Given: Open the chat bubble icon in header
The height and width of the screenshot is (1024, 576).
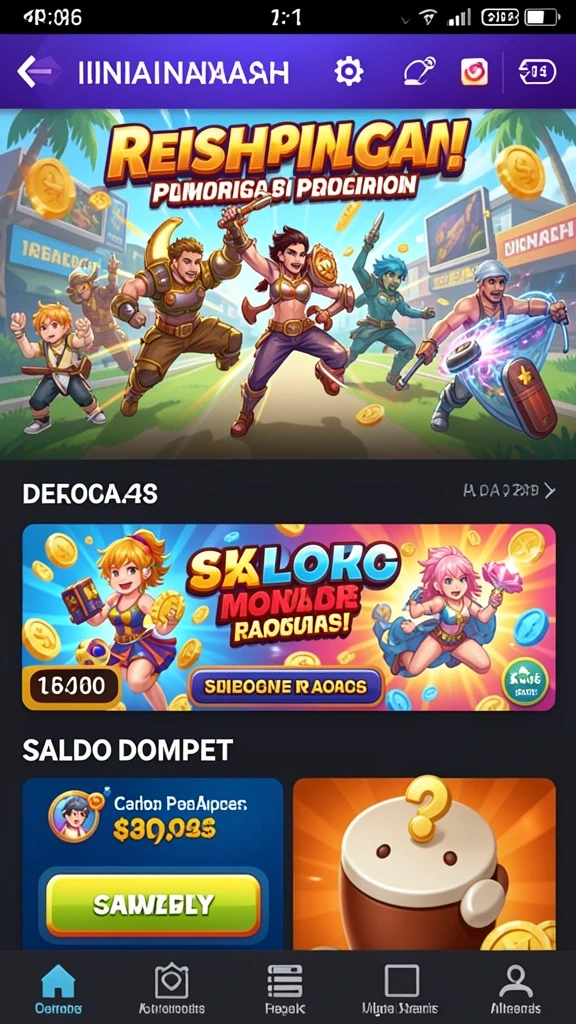Looking at the screenshot, I should click(x=419, y=71).
